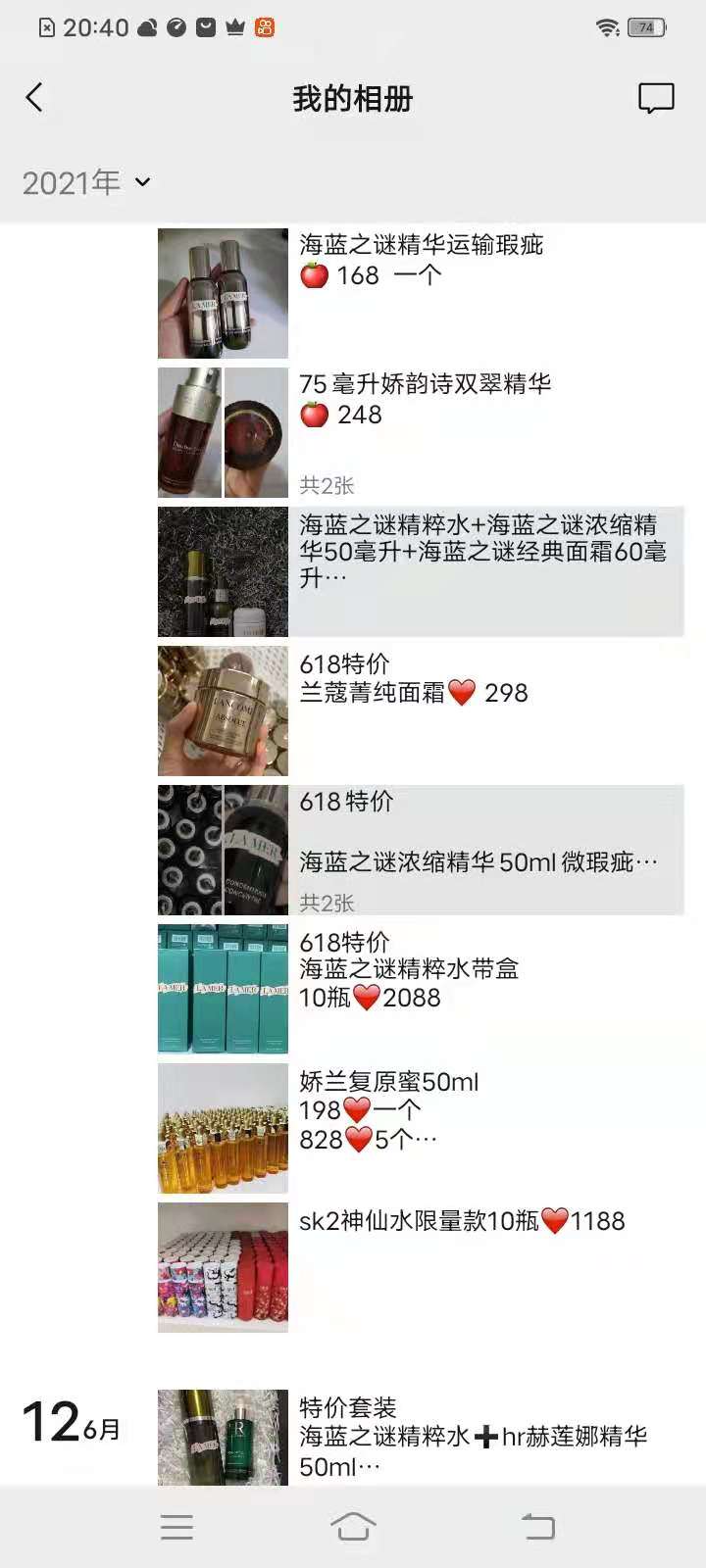
Task: Go back from 我的相册
Action: (35, 98)
